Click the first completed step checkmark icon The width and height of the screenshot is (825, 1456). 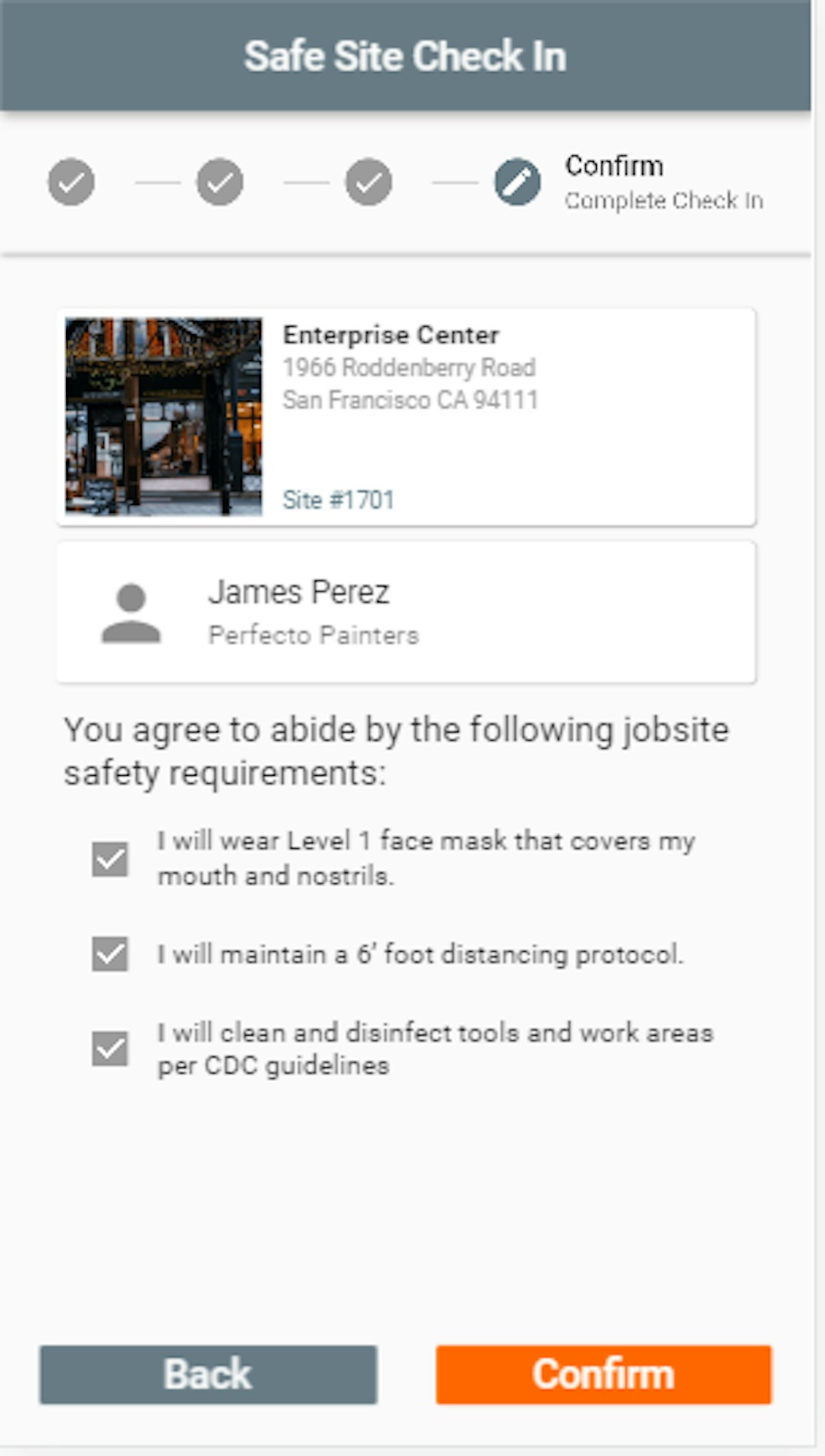coord(71,182)
